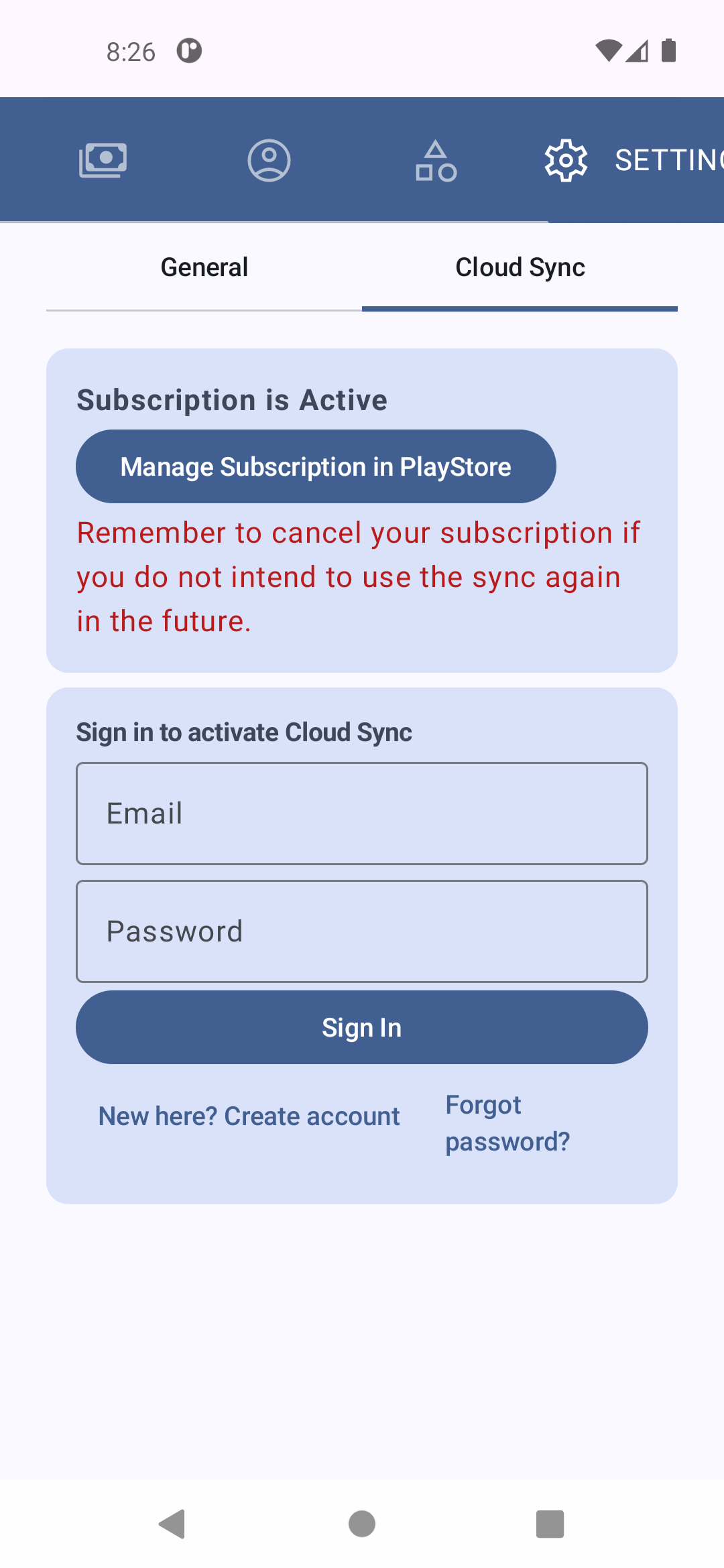
Task: Focus the Email input field
Action: point(361,813)
